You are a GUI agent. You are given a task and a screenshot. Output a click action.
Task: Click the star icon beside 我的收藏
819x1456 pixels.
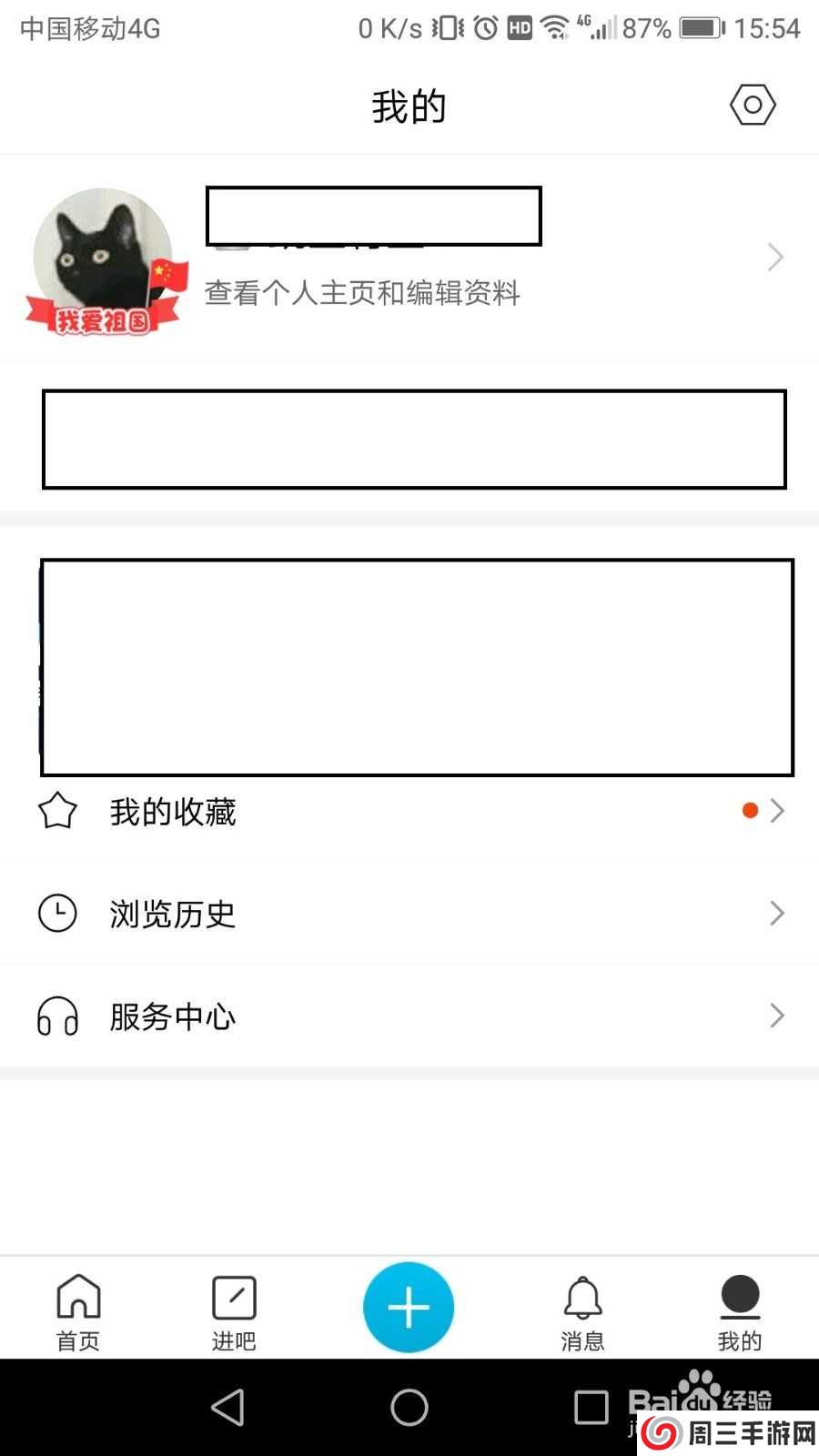(57, 811)
